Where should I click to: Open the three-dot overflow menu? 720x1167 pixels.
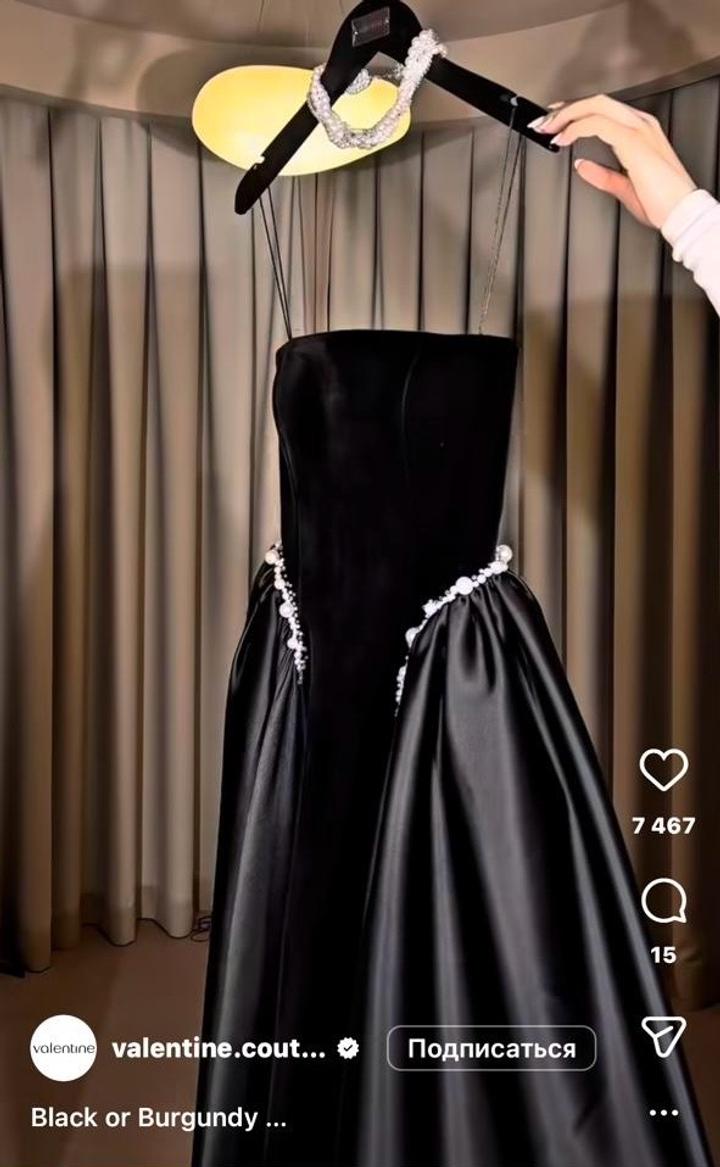point(664,1112)
